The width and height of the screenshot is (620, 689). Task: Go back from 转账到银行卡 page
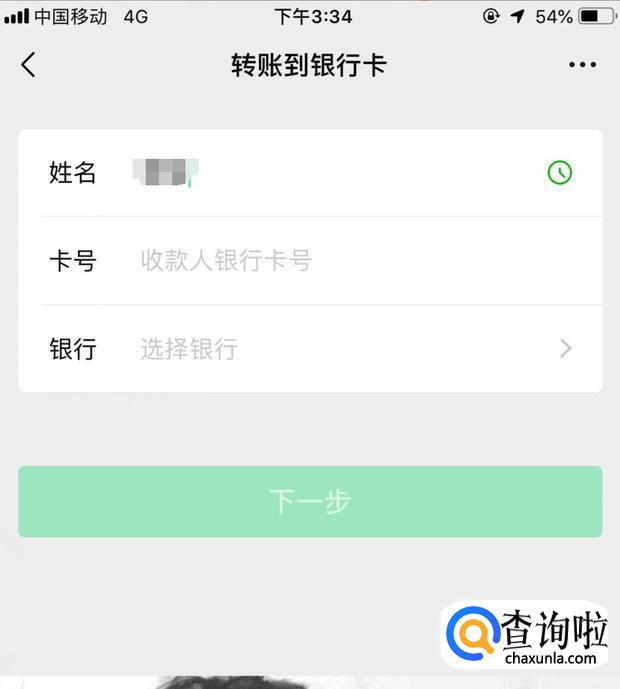(28, 65)
